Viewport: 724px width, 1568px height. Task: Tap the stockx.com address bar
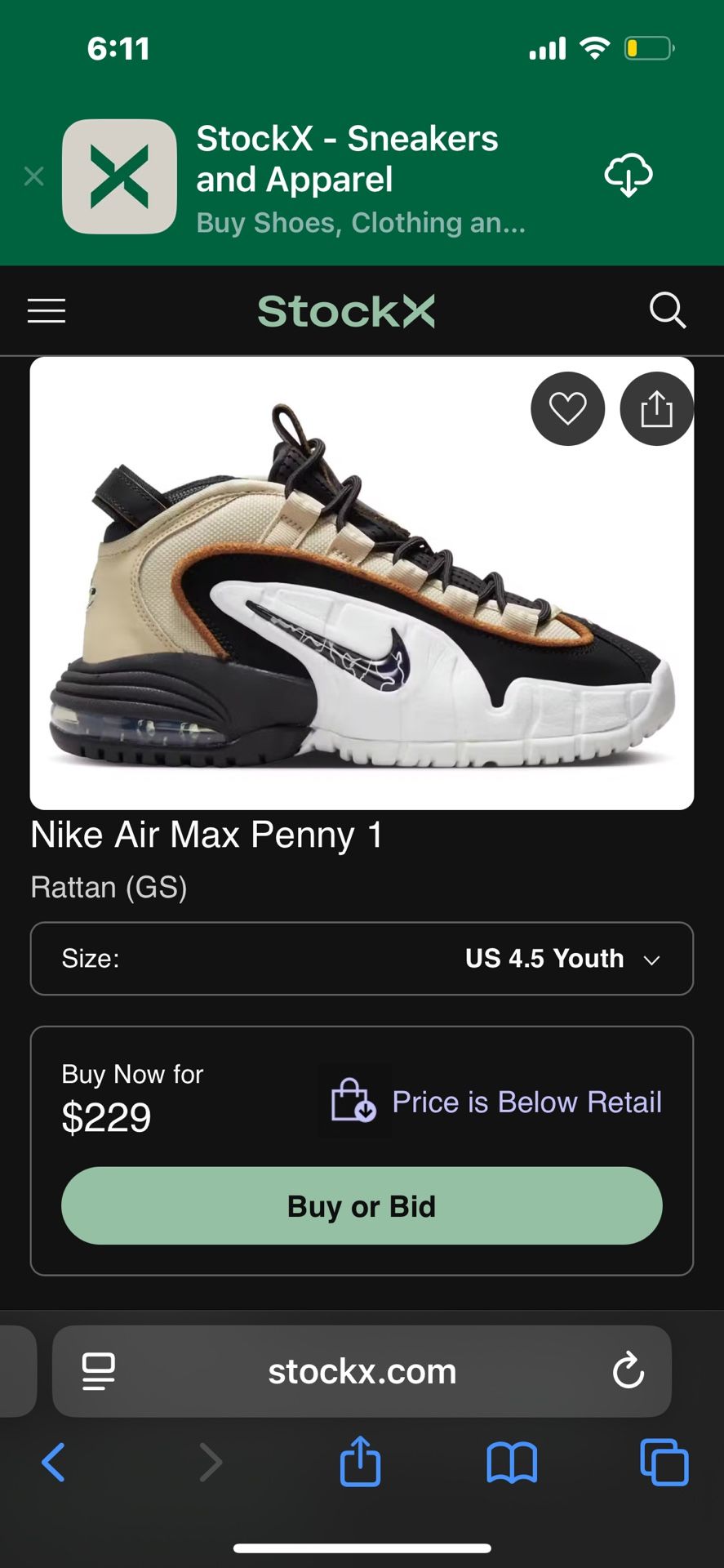pos(362,1371)
